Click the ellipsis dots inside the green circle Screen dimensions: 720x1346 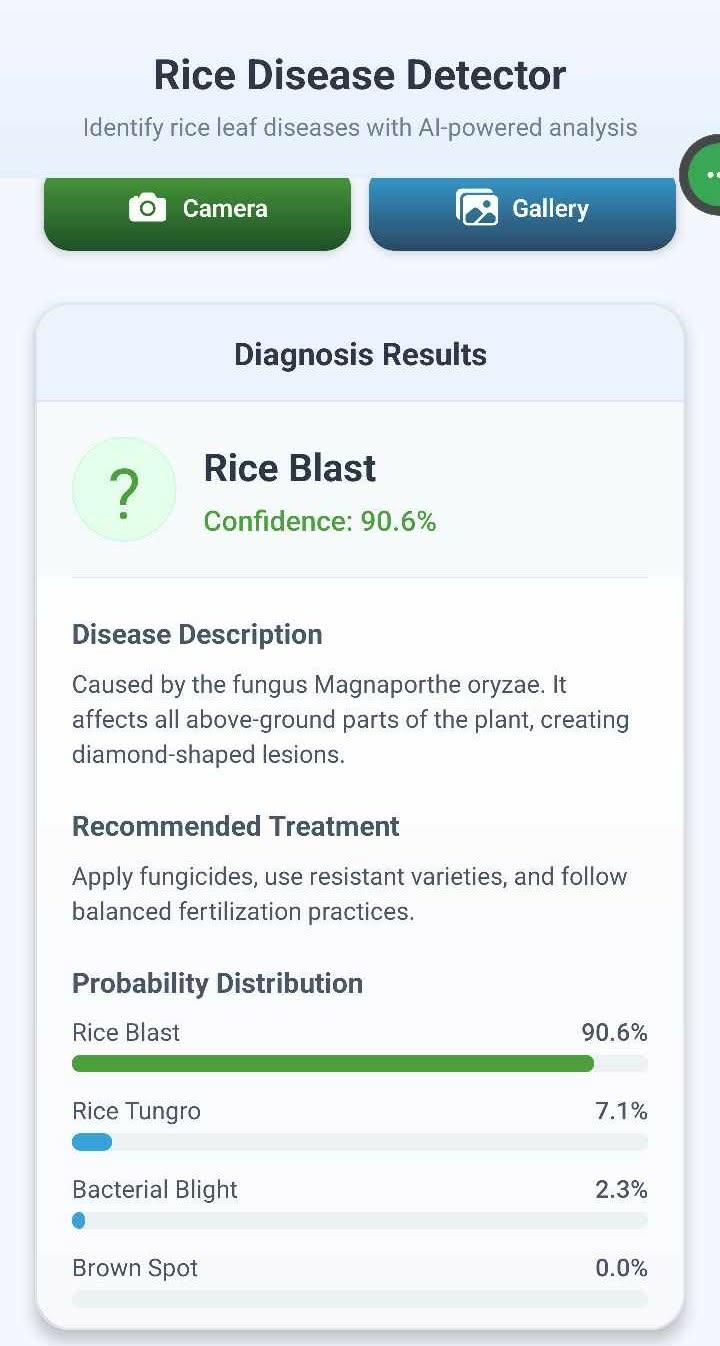point(711,174)
